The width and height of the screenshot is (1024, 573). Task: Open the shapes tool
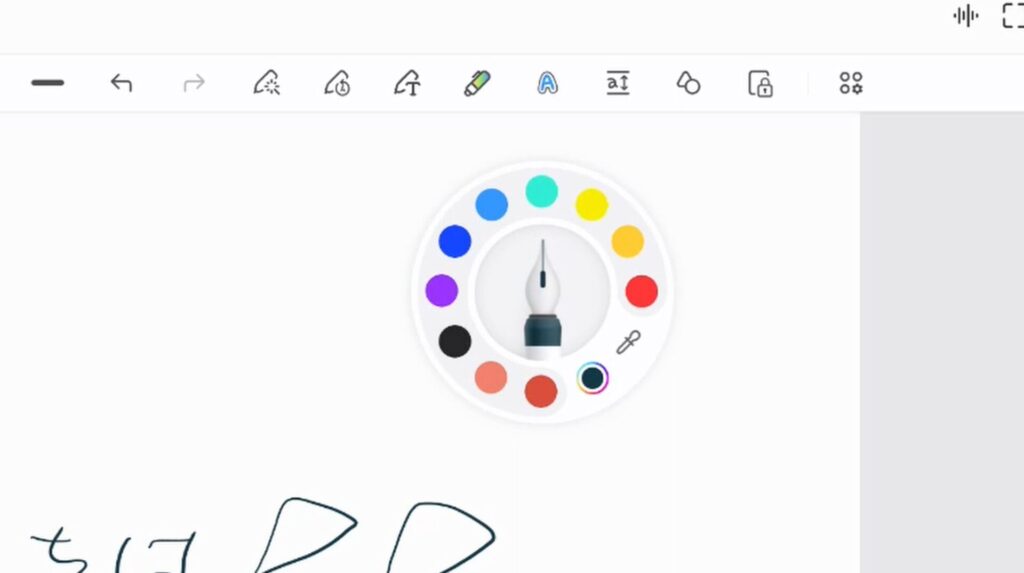[x=688, y=83]
